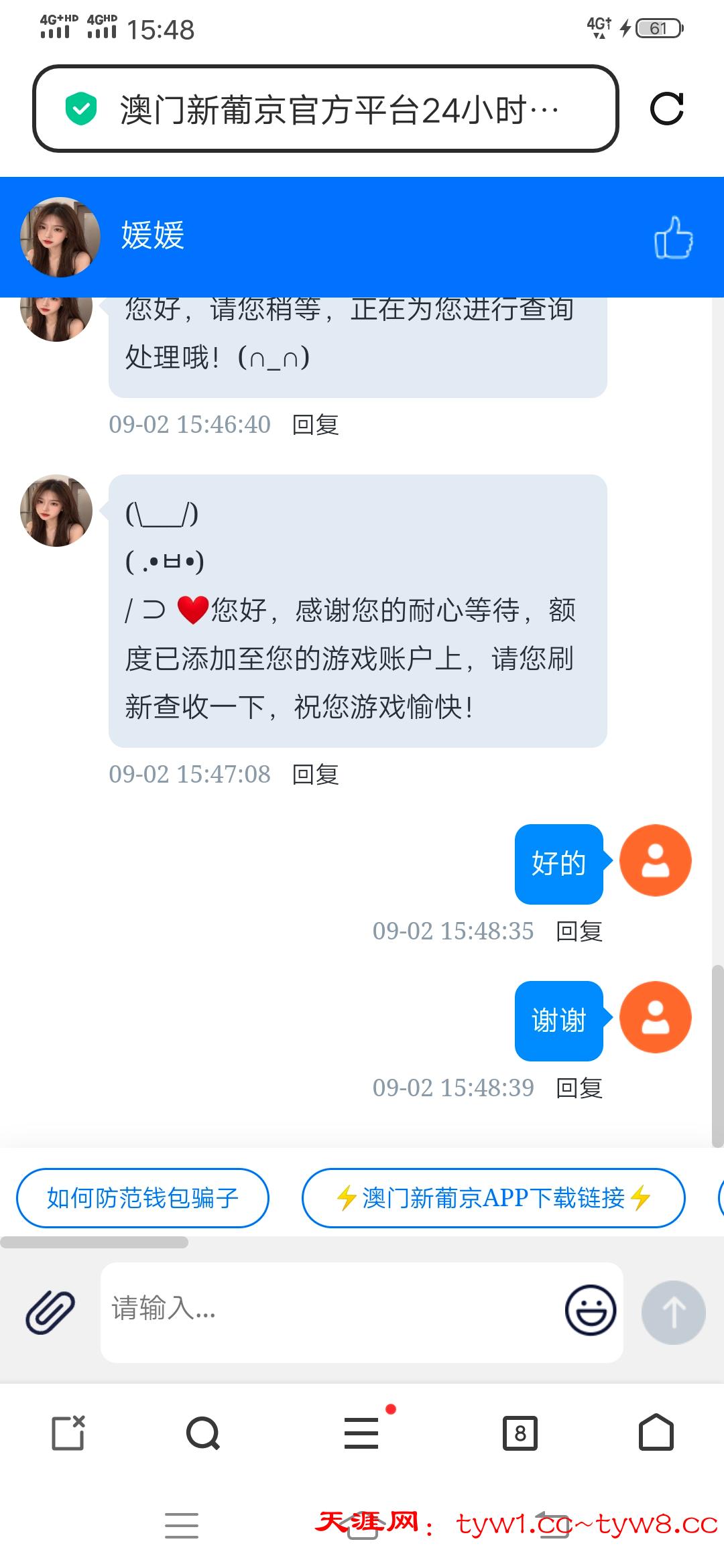Reload the page with the refresh icon

point(666,109)
